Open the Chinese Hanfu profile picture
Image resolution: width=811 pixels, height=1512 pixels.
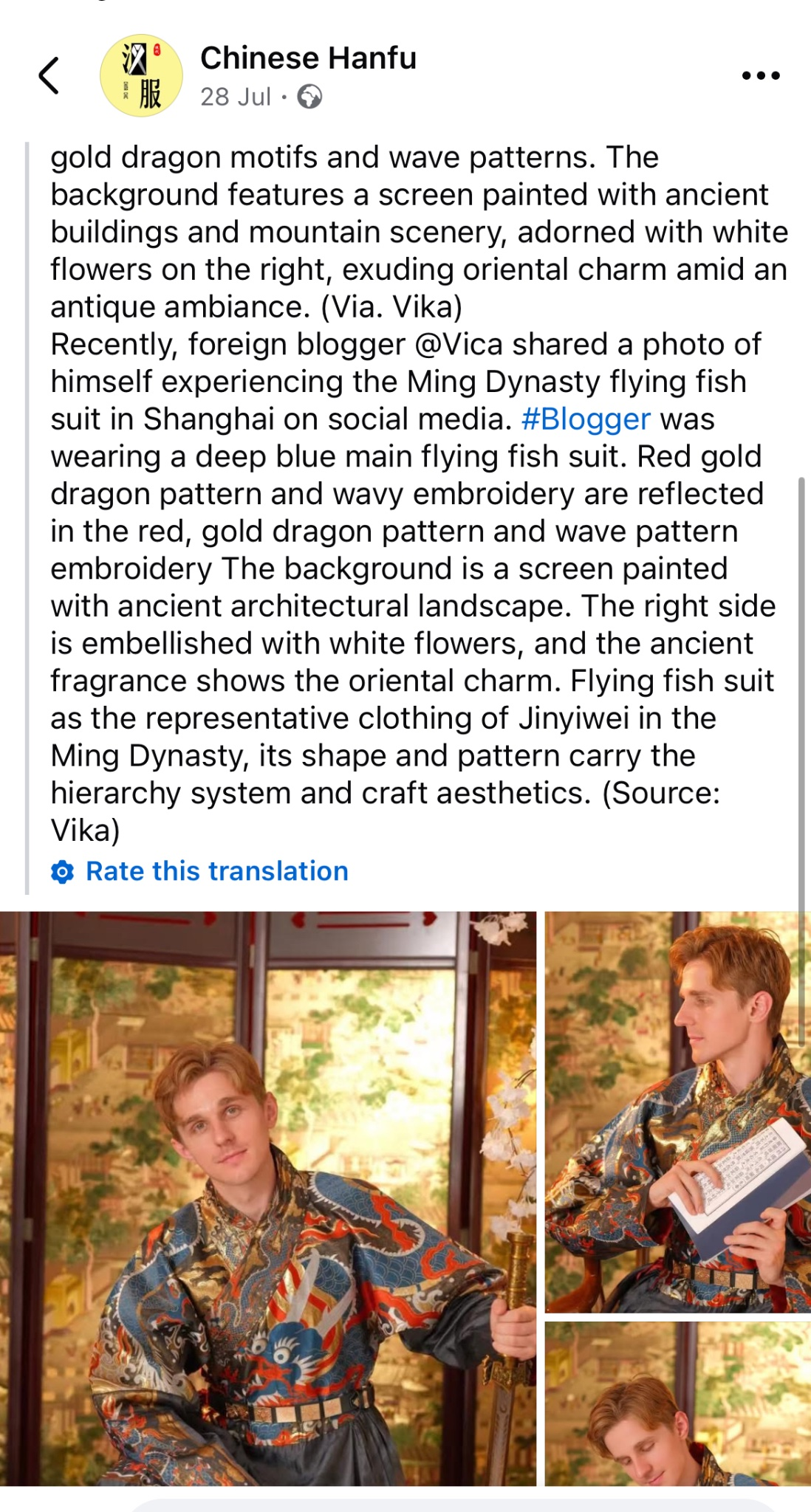coord(141,75)
